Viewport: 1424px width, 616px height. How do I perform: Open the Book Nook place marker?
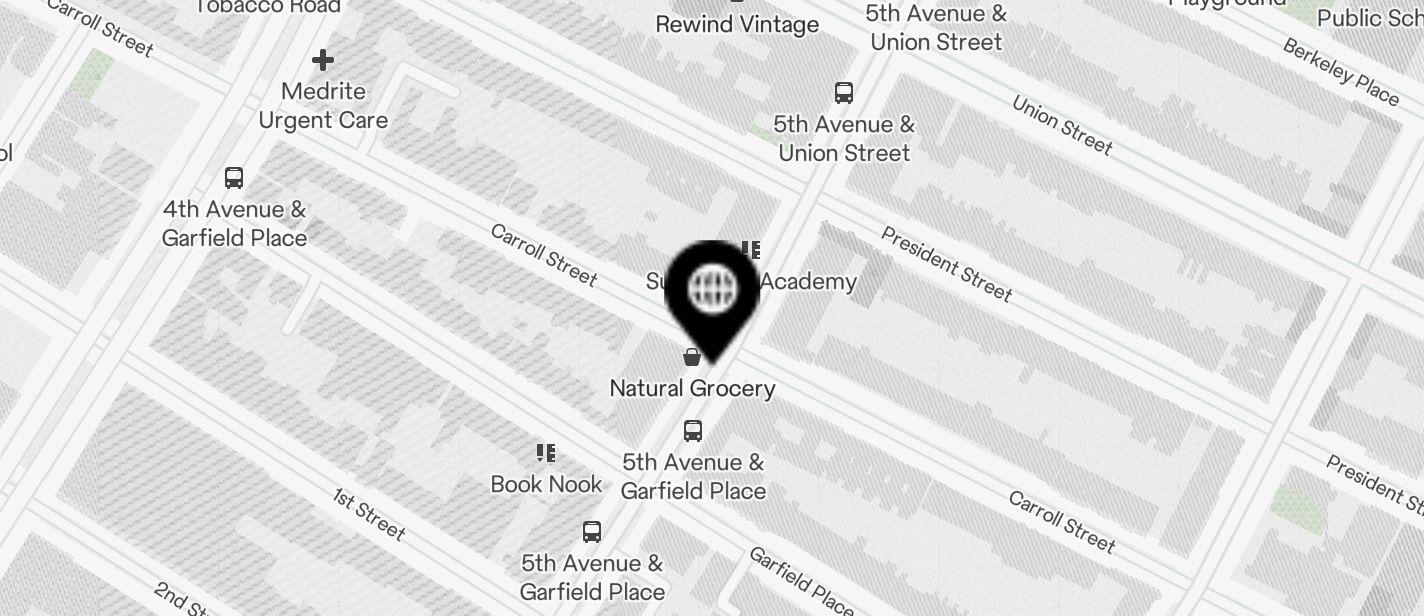tap(546, 454)
